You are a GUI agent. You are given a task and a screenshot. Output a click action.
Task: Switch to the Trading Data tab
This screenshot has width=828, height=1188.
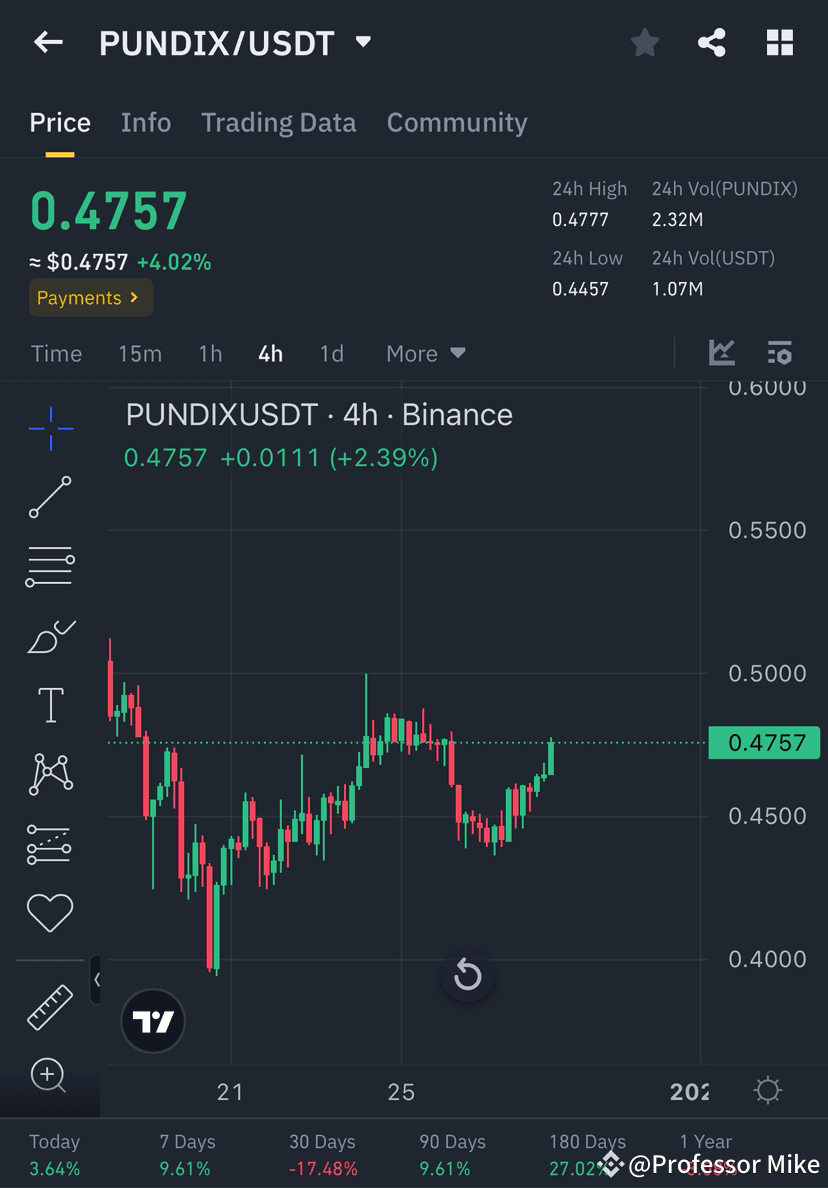(278, 122)
